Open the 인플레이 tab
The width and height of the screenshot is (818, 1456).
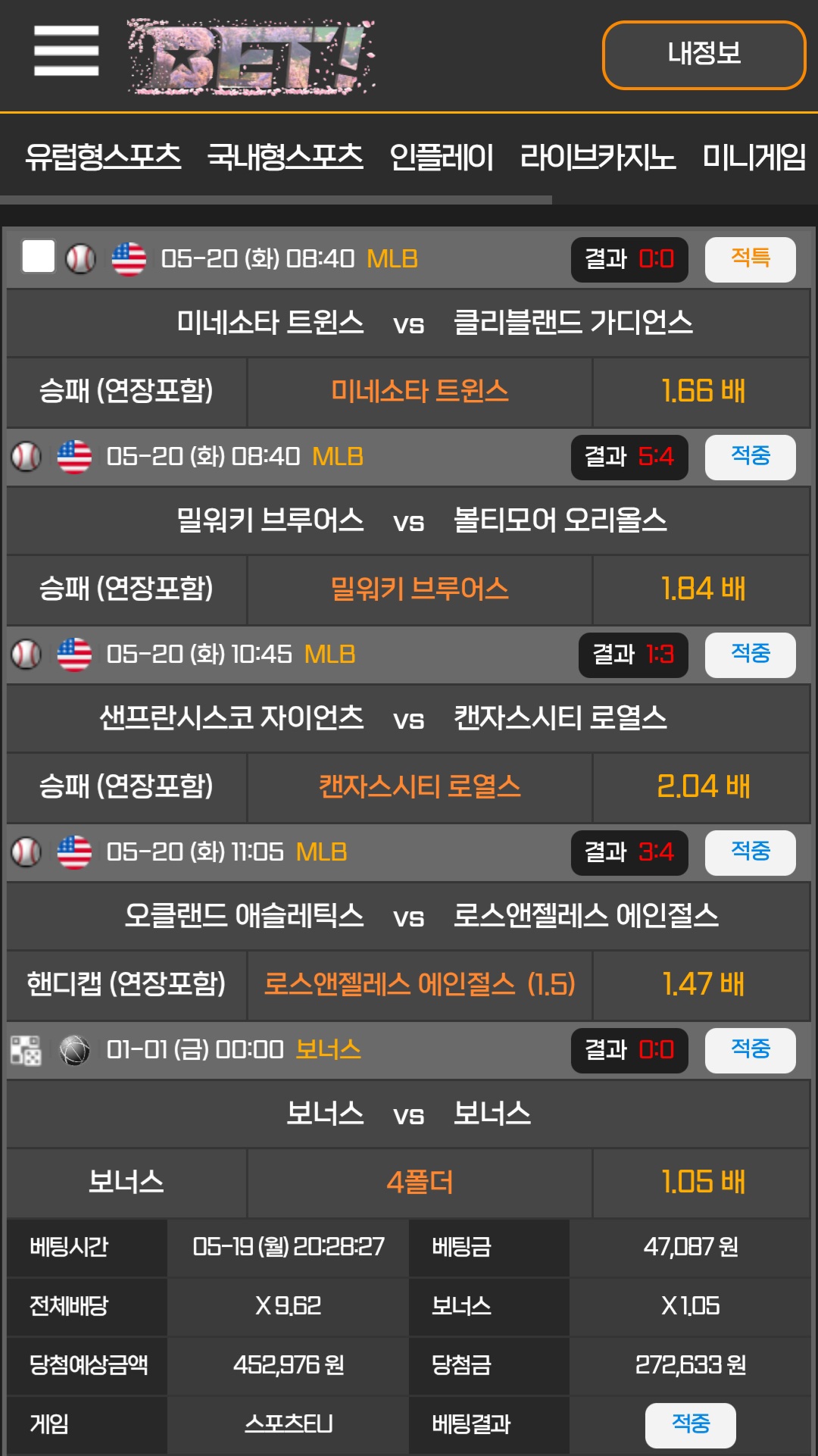pos(442,157)
